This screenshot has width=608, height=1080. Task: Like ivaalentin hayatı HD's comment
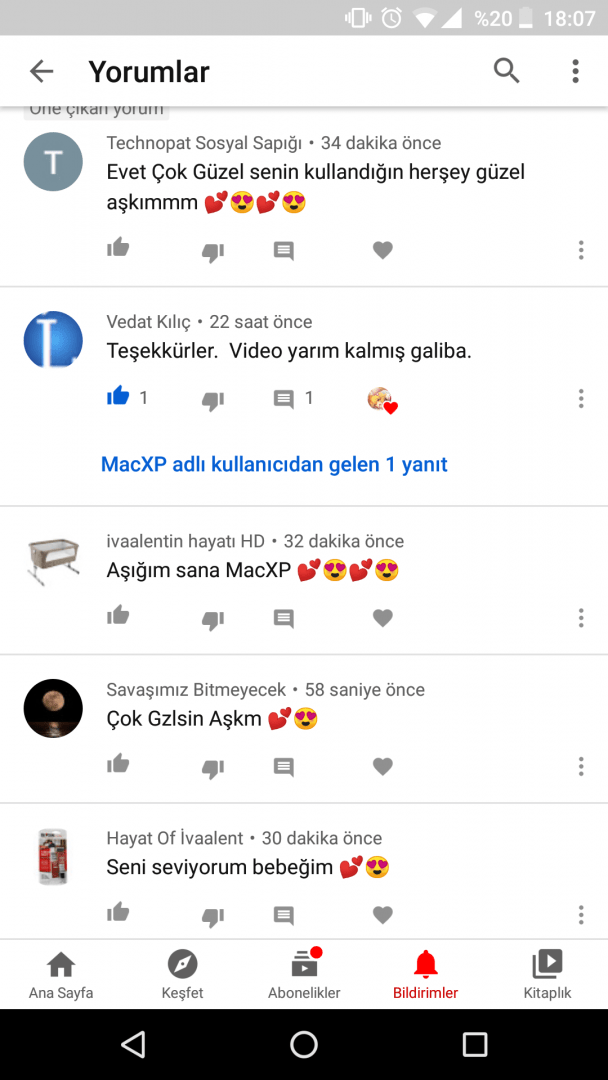click(x=118, y=617)
